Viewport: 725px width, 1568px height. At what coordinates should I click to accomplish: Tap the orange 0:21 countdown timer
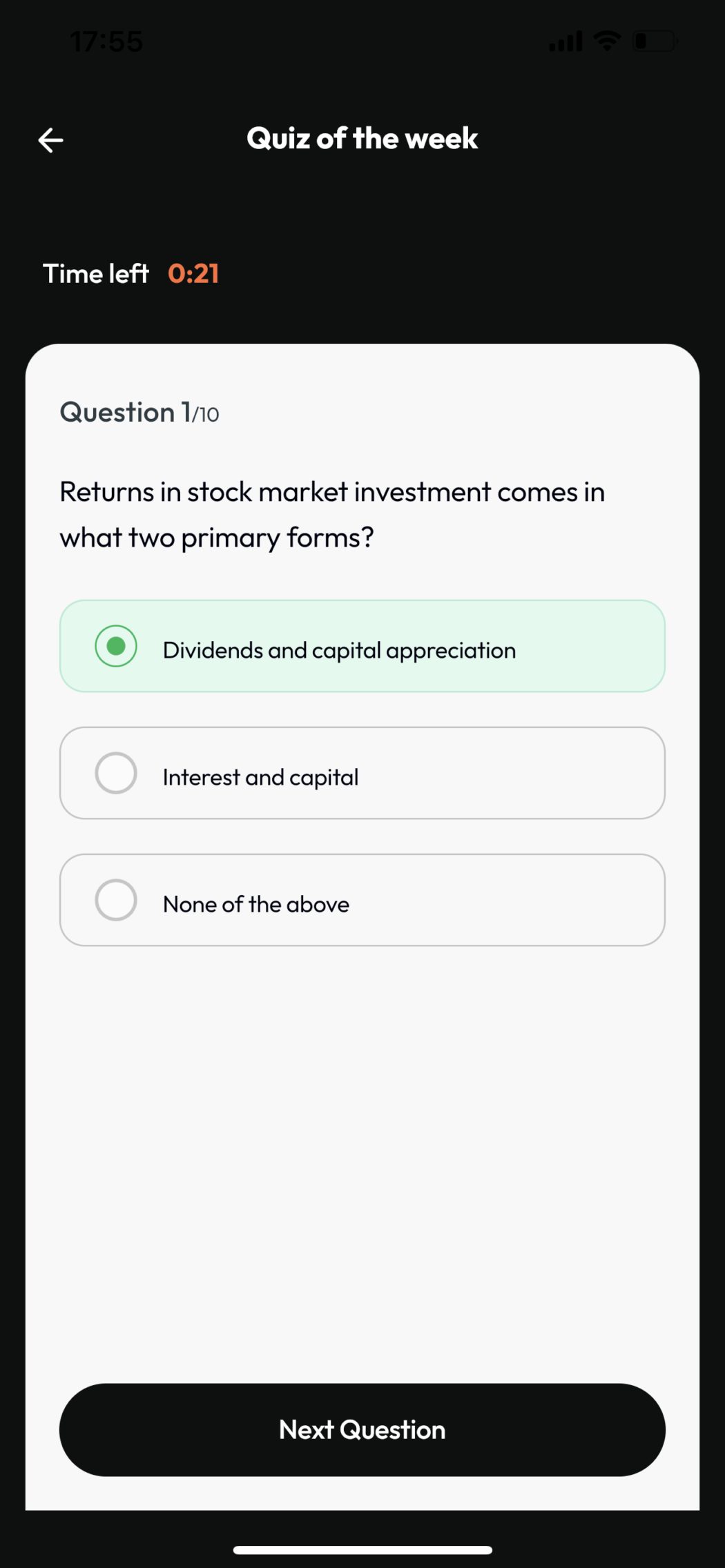194,273
